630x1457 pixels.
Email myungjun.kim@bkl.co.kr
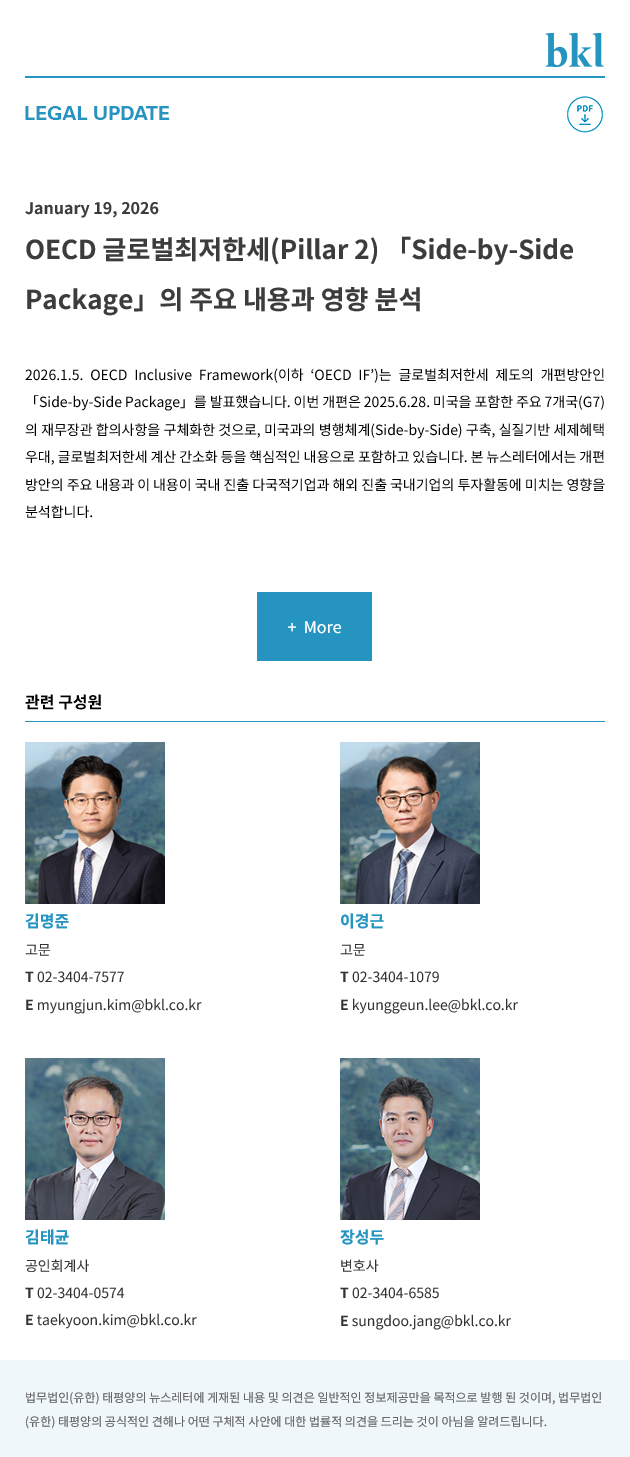point(119,1005)
